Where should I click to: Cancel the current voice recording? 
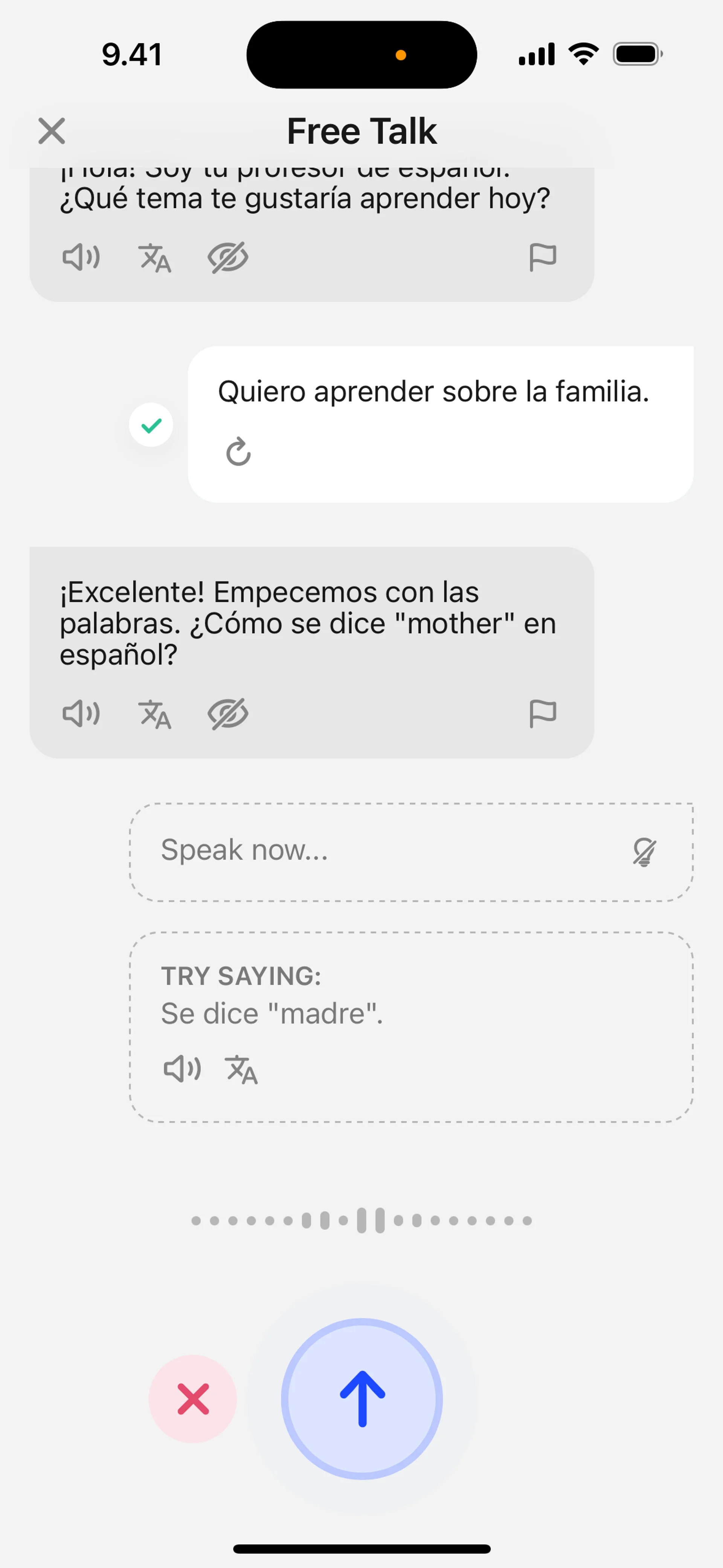(193, 1399)
